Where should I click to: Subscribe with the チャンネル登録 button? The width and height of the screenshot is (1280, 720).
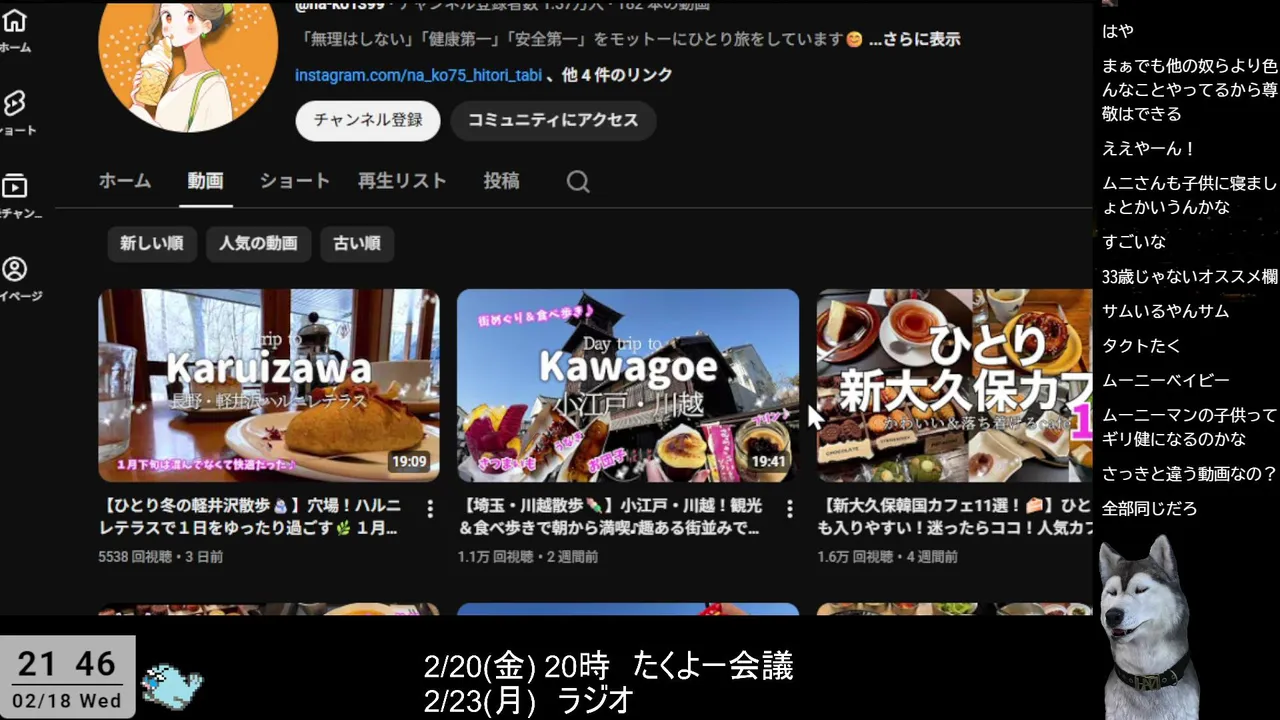point(367,120)
